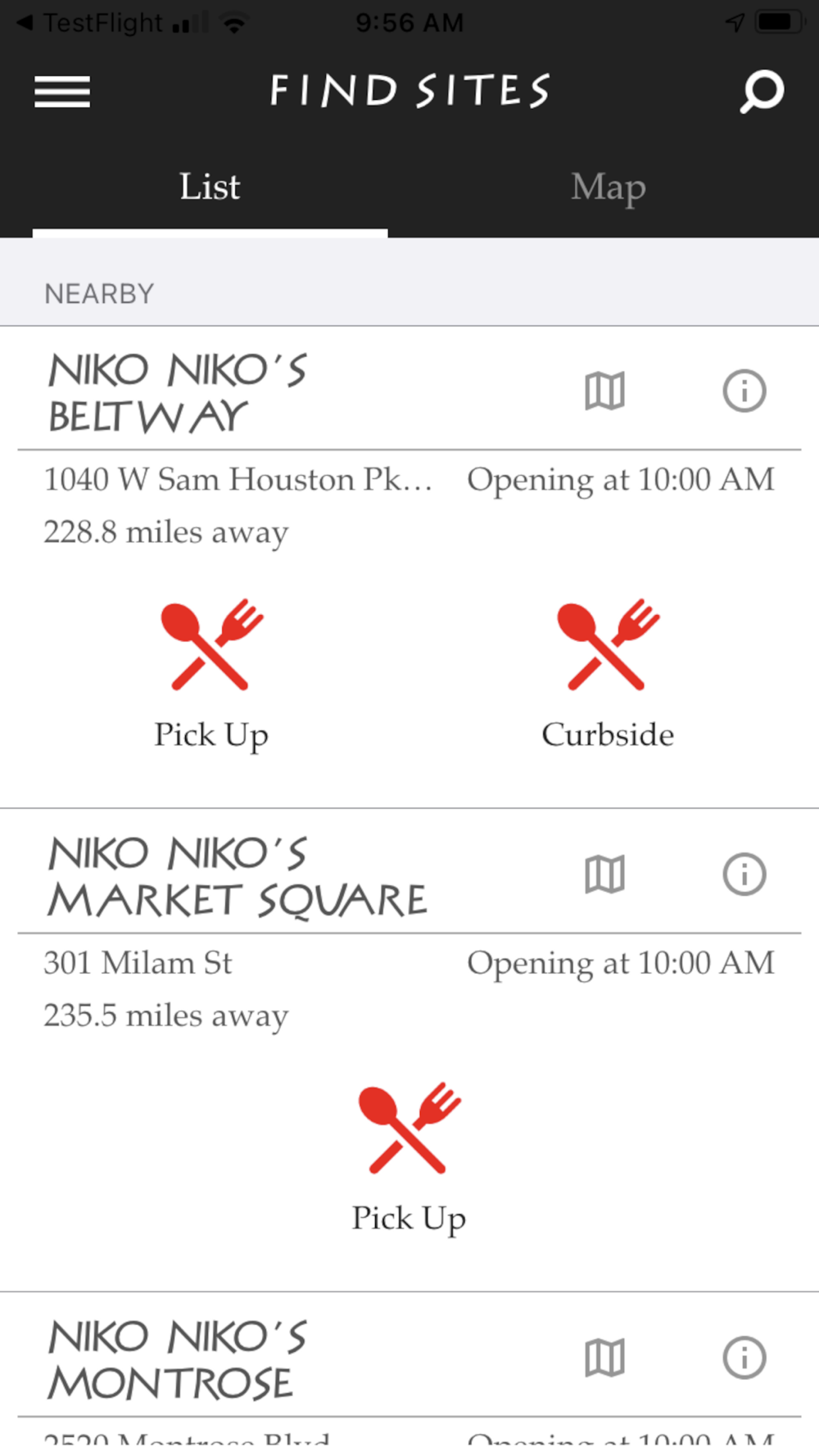Choose Curbside at Niko Niko's Beltway

[x=608, y=675]
